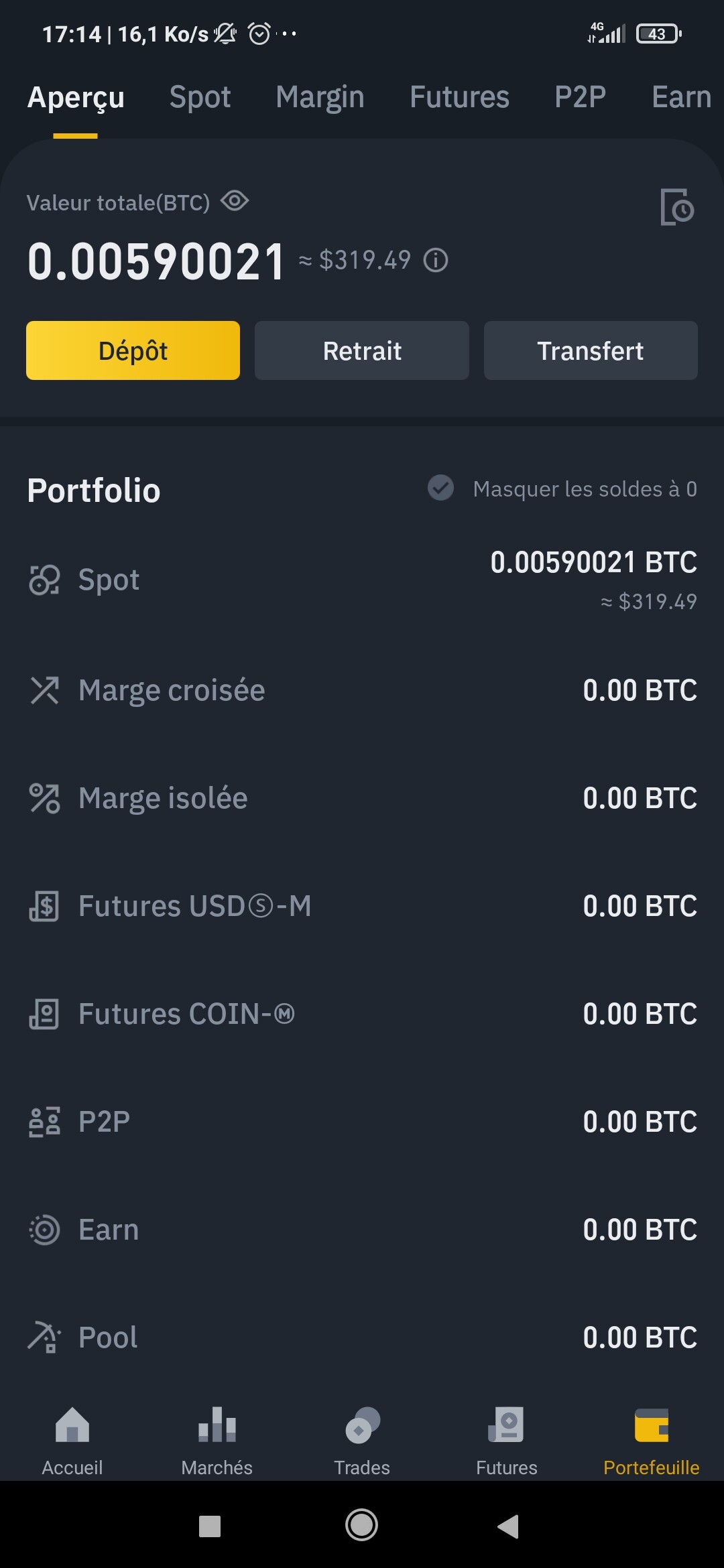Open transaction history icon
The height and width of the screenshot is (1568, 724).
point(677,207)
